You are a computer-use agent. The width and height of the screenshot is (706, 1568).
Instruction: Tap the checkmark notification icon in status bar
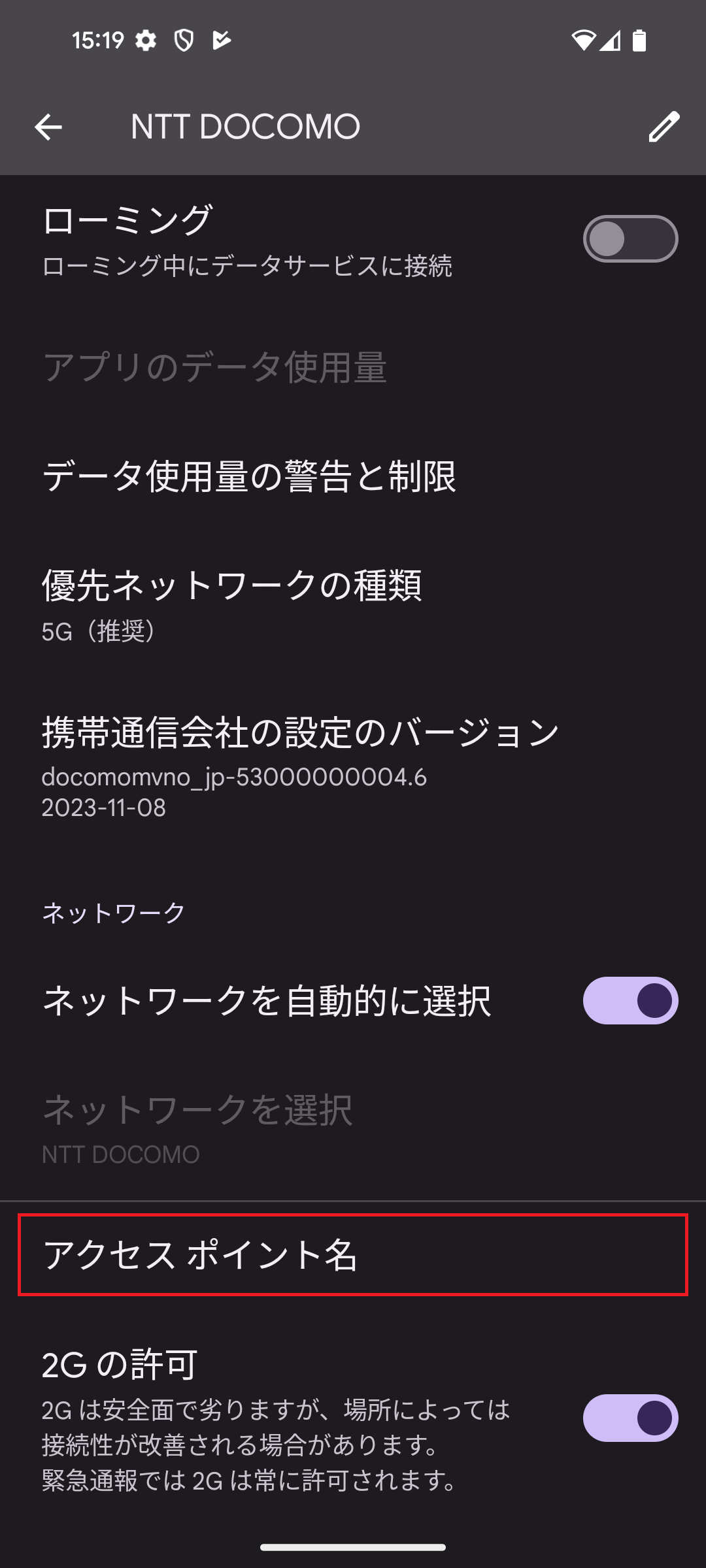point(221,39)
